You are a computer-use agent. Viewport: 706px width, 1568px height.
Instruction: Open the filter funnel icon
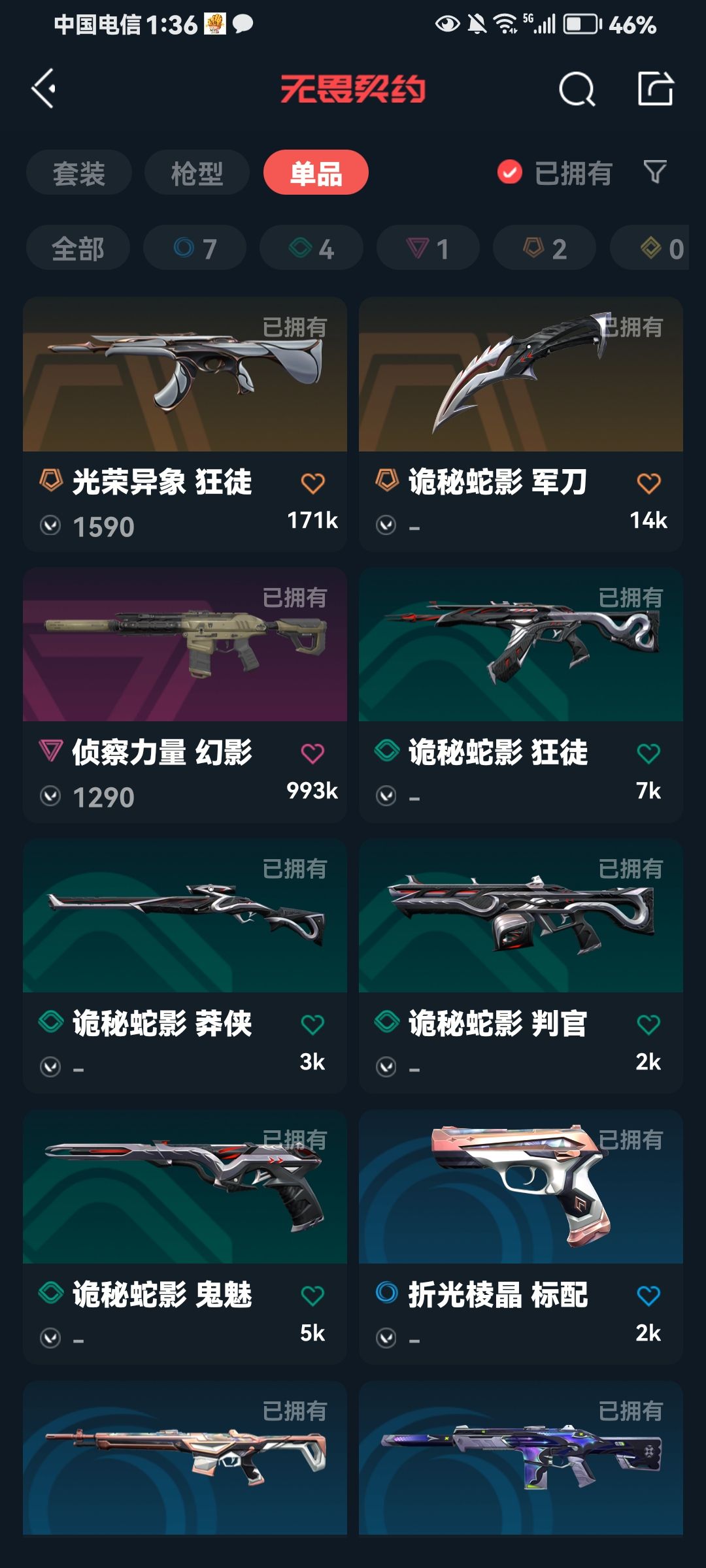655,172
